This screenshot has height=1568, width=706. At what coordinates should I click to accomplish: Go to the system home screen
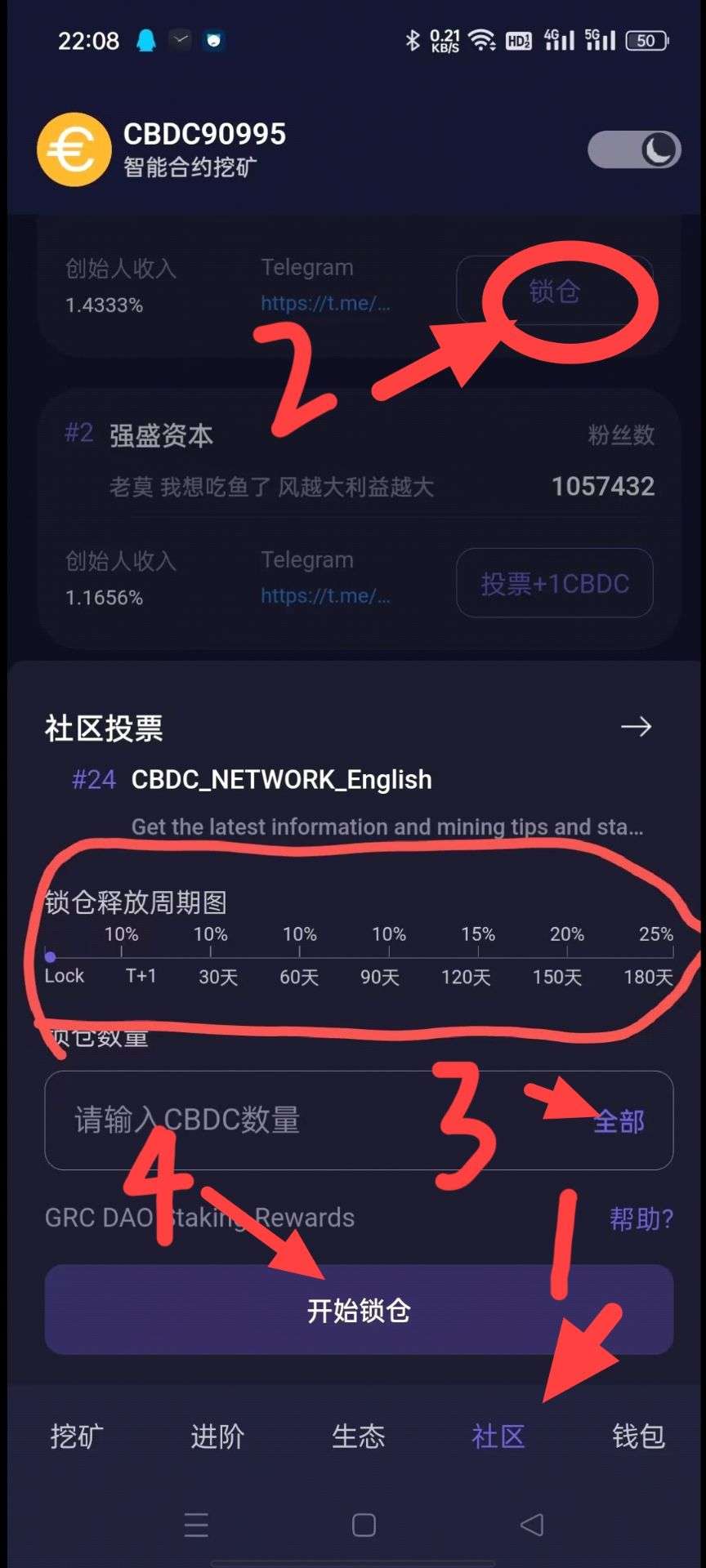point(364,1525)
